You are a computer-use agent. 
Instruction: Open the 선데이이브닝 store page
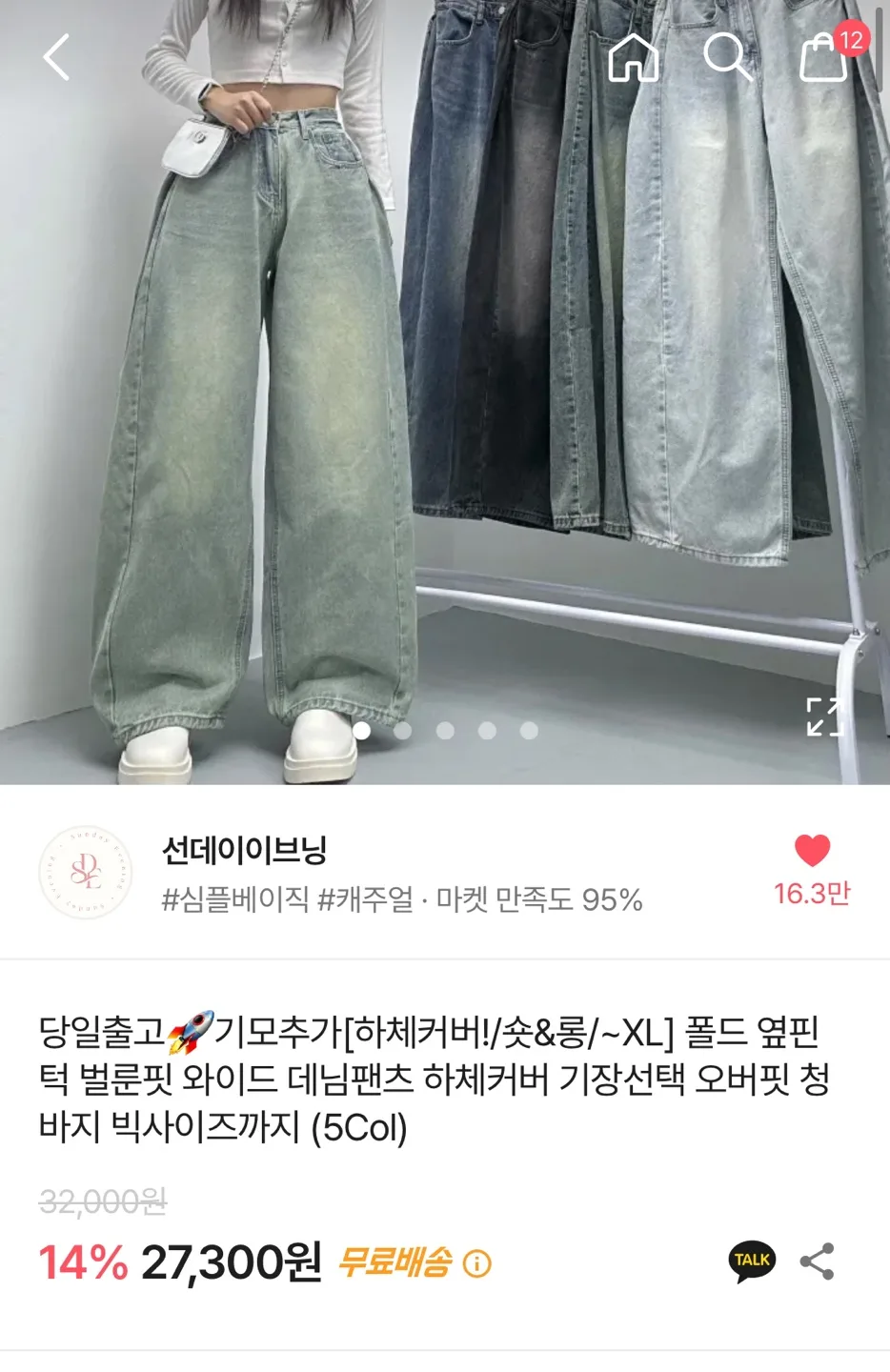[245, 850]
